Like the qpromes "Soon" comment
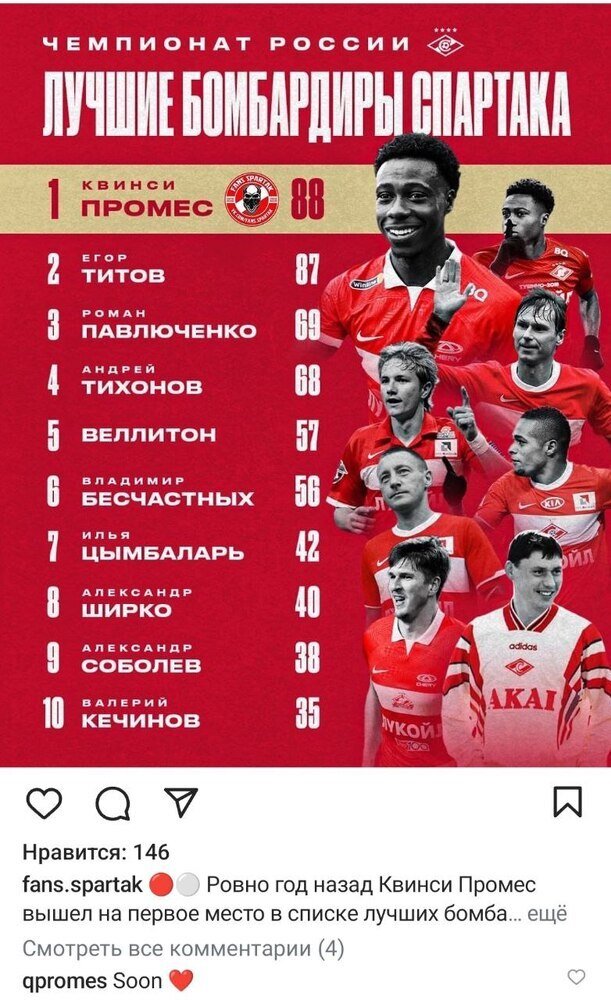The image size is (611, 1000). click(577, 977)
